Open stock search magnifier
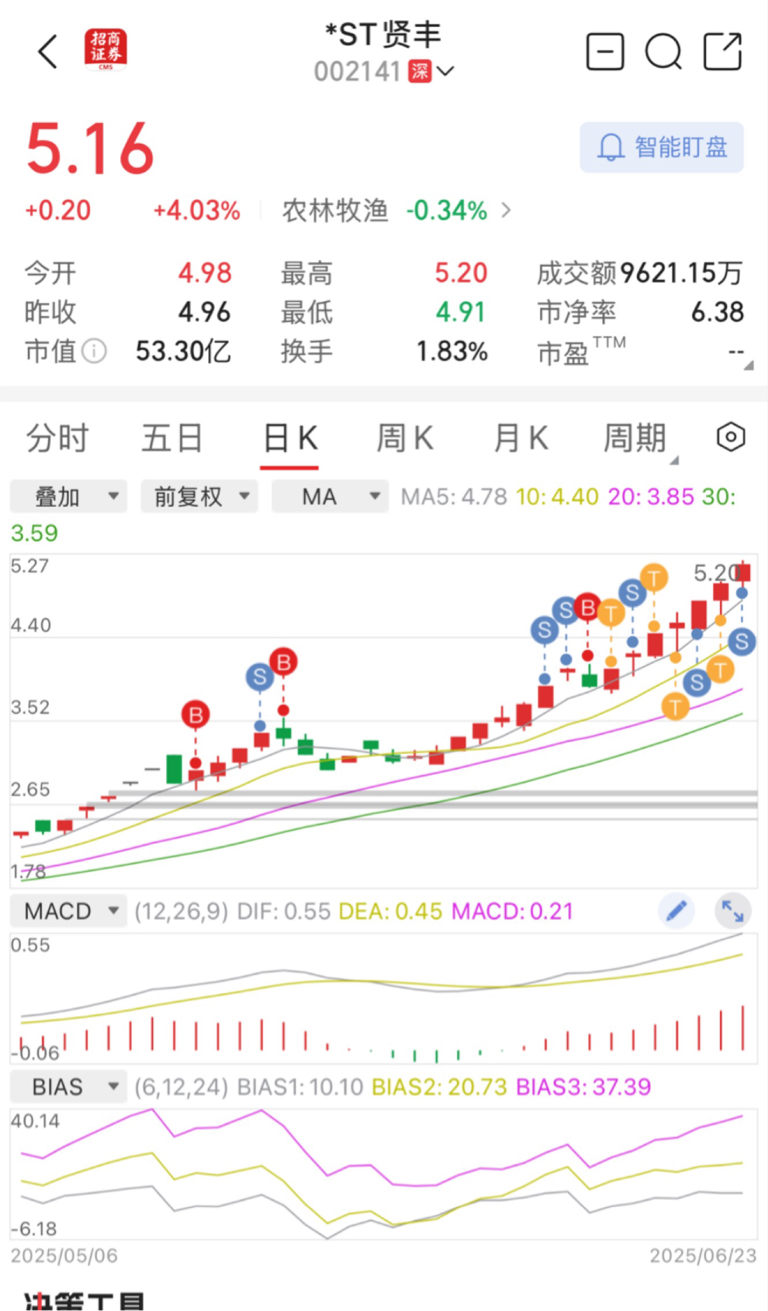Viewport: 768px width, 1311px height. coord(663,51)
